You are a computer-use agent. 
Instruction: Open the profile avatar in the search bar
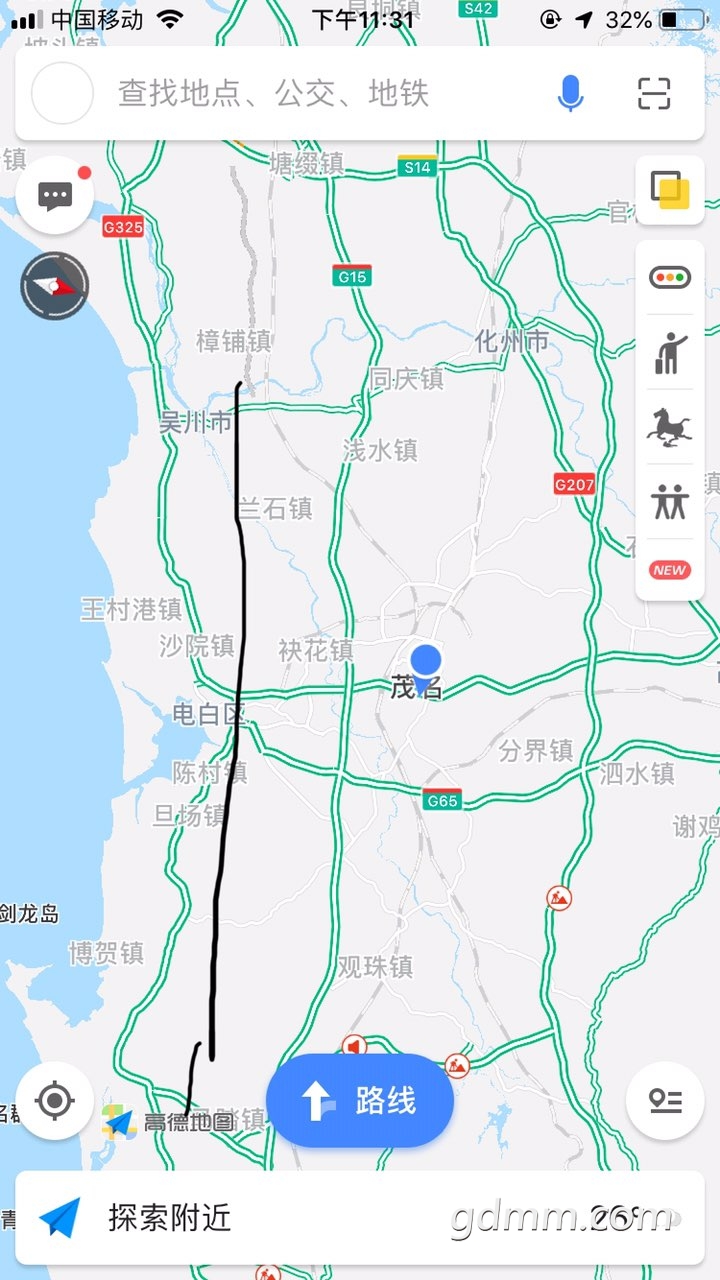[x=62, y=94]
